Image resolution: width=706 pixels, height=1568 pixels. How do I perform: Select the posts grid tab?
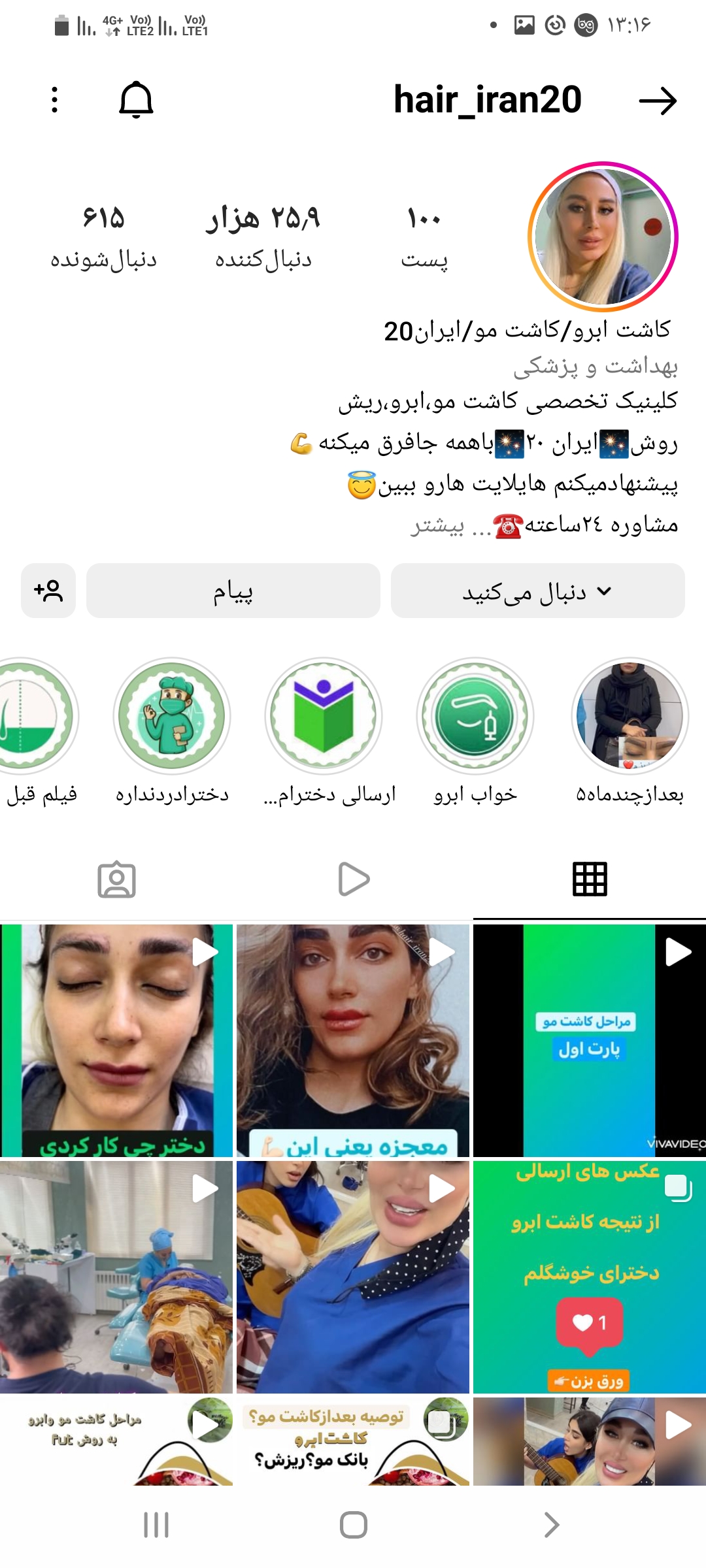[x=590, y=879]
